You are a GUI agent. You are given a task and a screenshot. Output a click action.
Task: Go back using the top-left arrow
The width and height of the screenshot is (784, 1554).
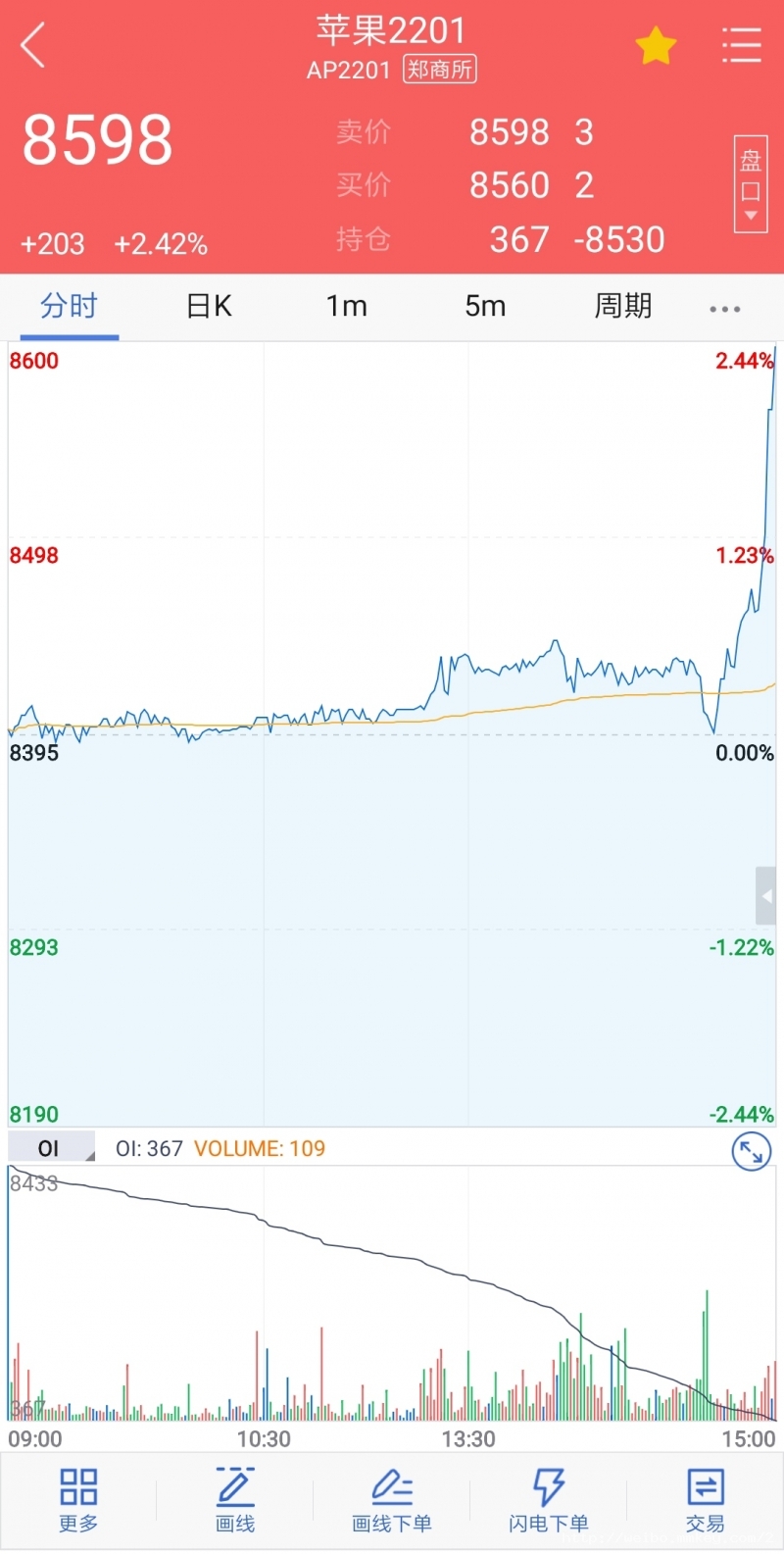(x=33, y=46)
